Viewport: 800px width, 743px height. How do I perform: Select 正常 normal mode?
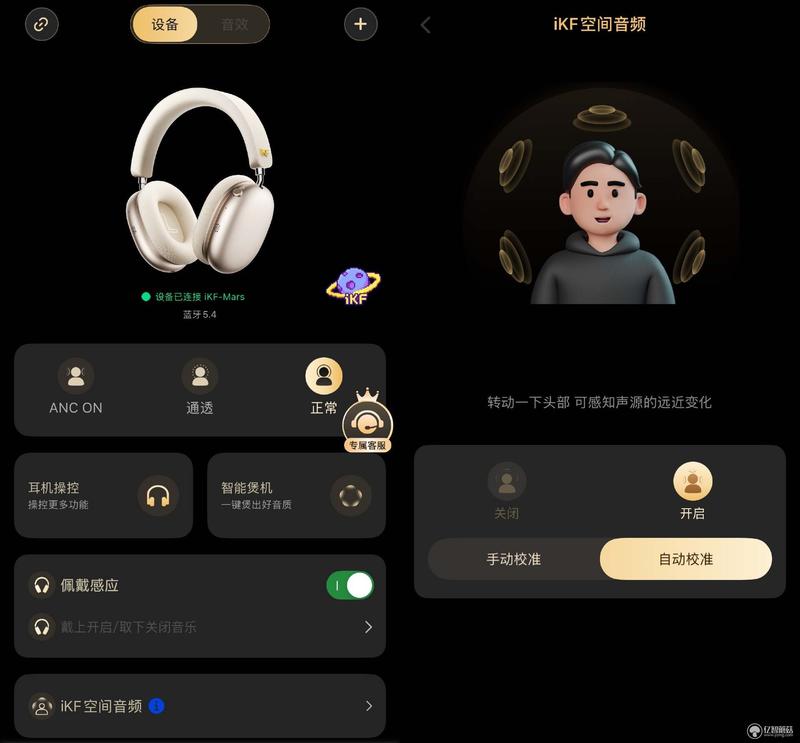[x=323, y=387]
